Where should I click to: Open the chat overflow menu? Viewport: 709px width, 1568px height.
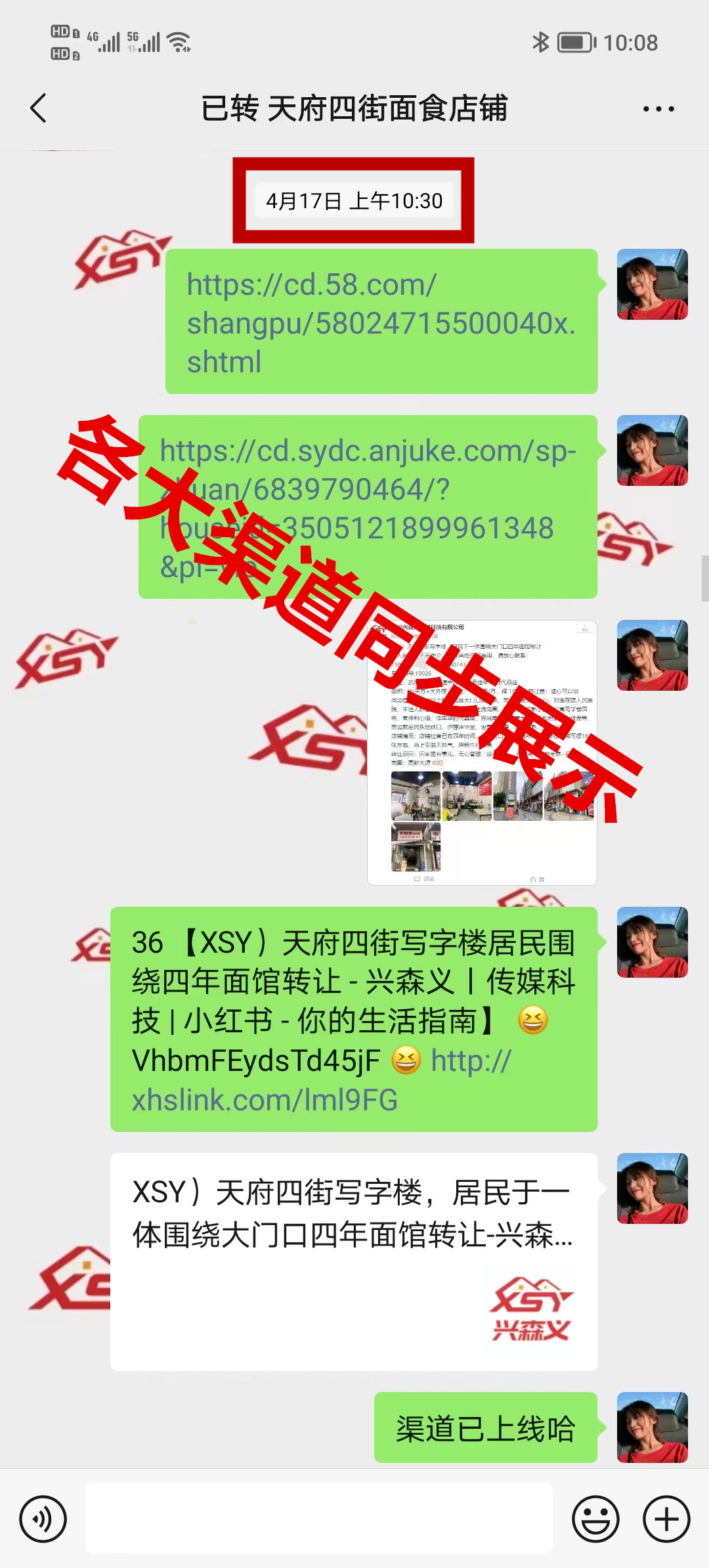pos(658,109)
